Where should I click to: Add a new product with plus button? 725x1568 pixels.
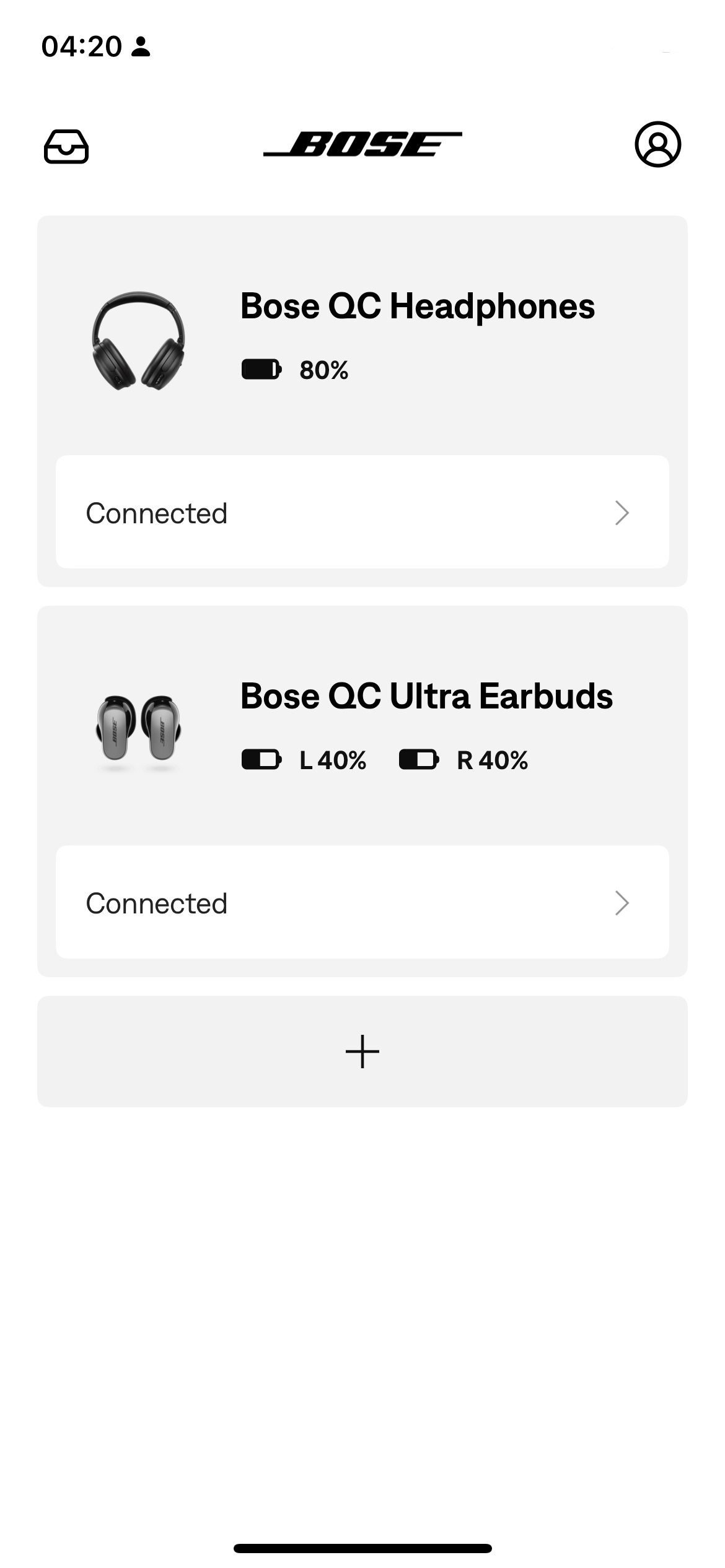(x=362, y=1051)
